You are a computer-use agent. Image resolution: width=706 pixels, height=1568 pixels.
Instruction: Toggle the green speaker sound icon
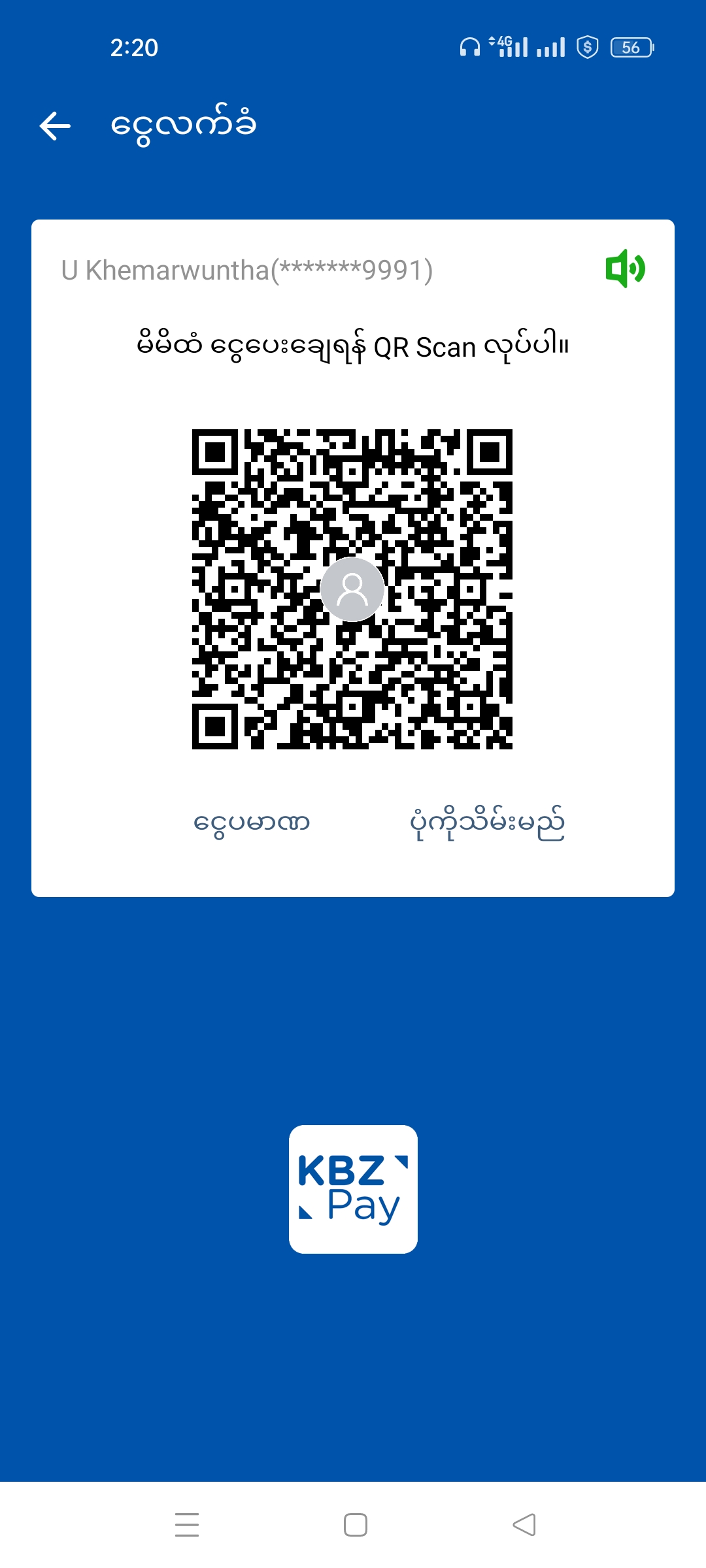pyautogui.click(x=625, y=269)
